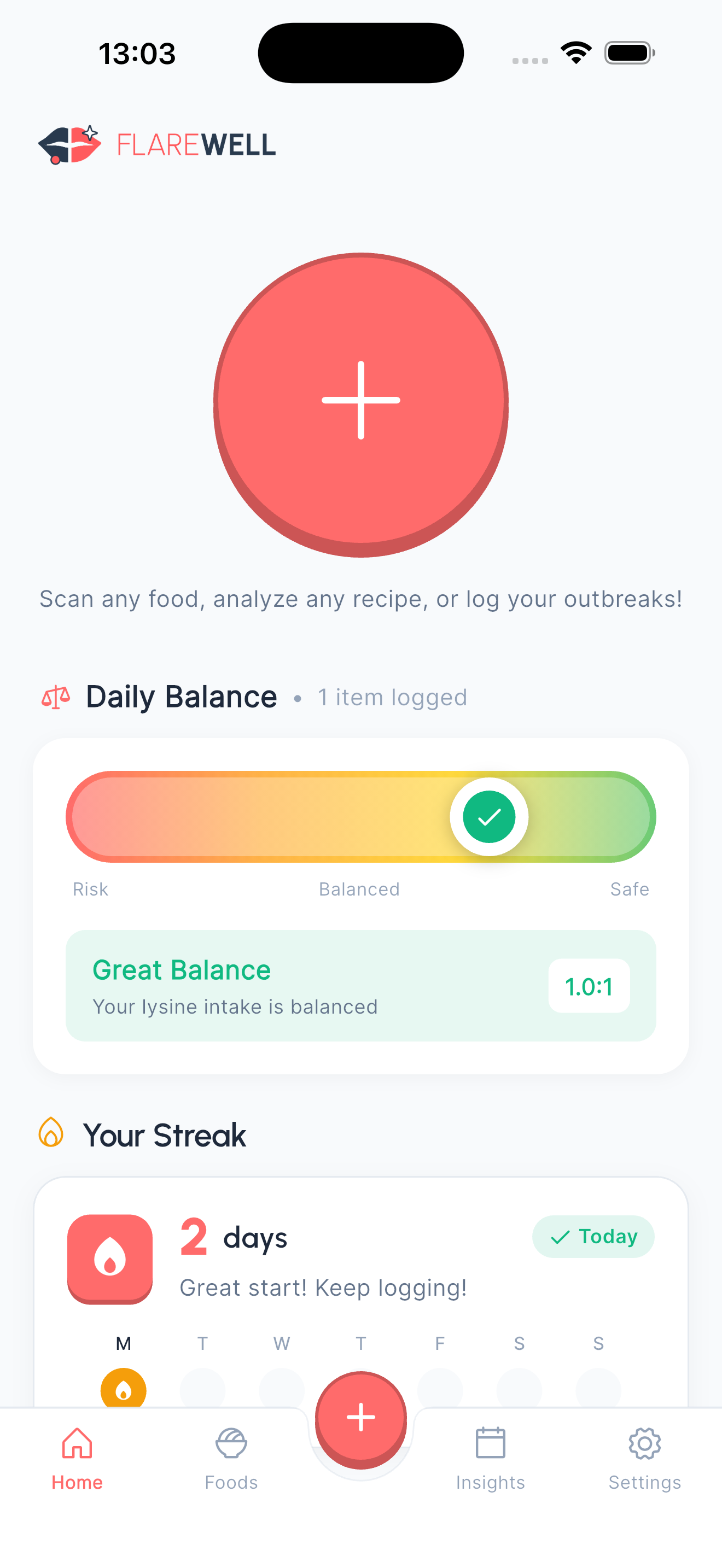
Task: Open Settings via the gear icon
Action: coord(645,1443)
